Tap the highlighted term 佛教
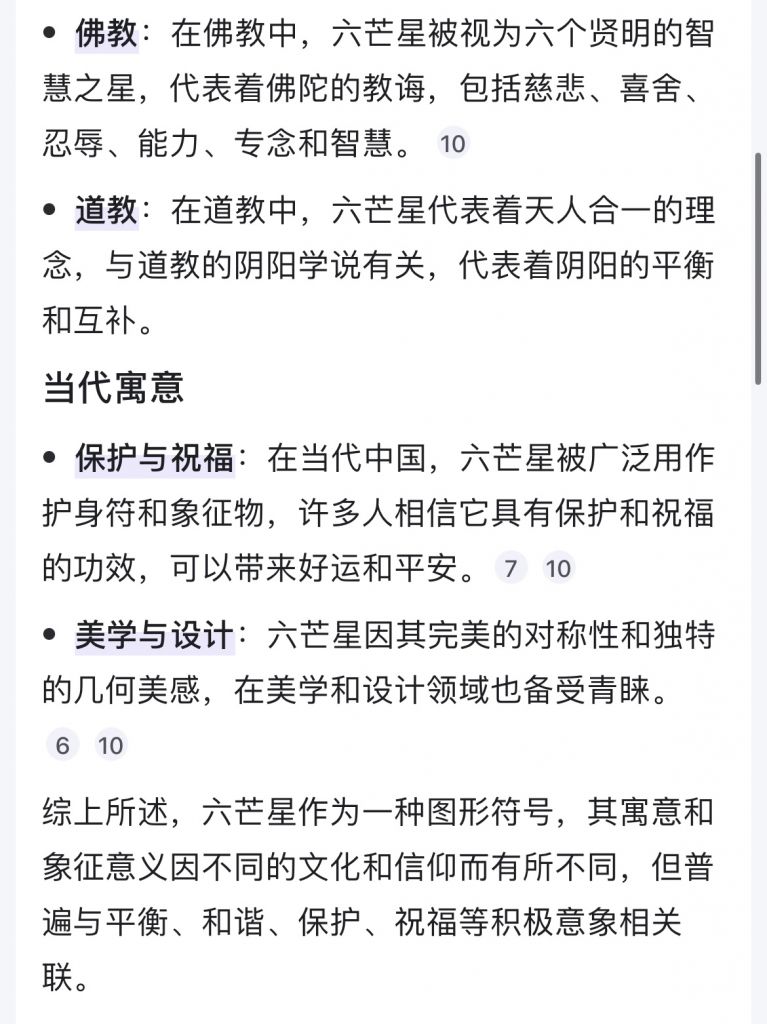The image size is (767, 1024). pyautogui.click(x=106, y=35)
